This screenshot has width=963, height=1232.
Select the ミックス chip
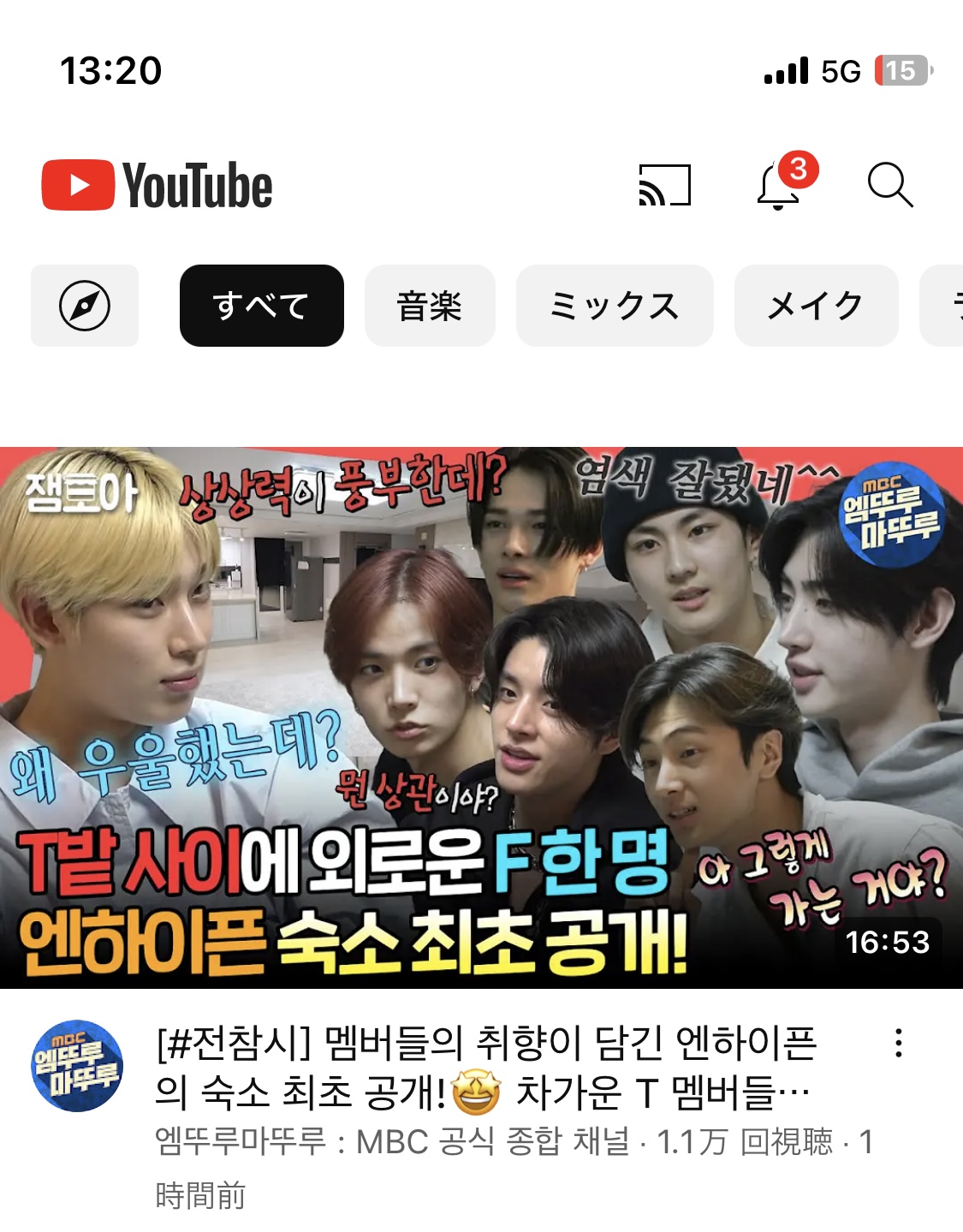615,306
